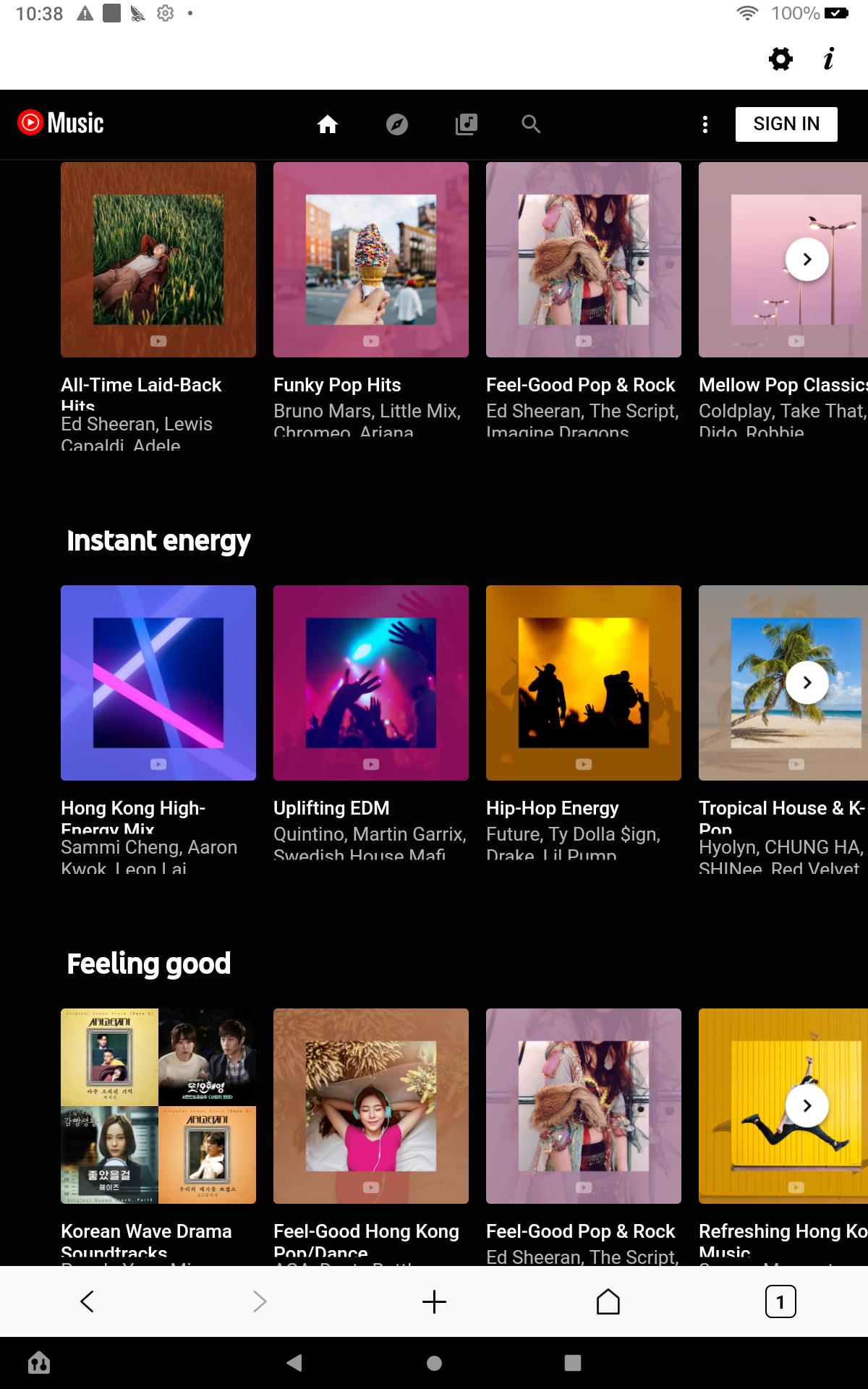Go back using browser back arrow
868x1389 pixels.
pos(87,1301)
